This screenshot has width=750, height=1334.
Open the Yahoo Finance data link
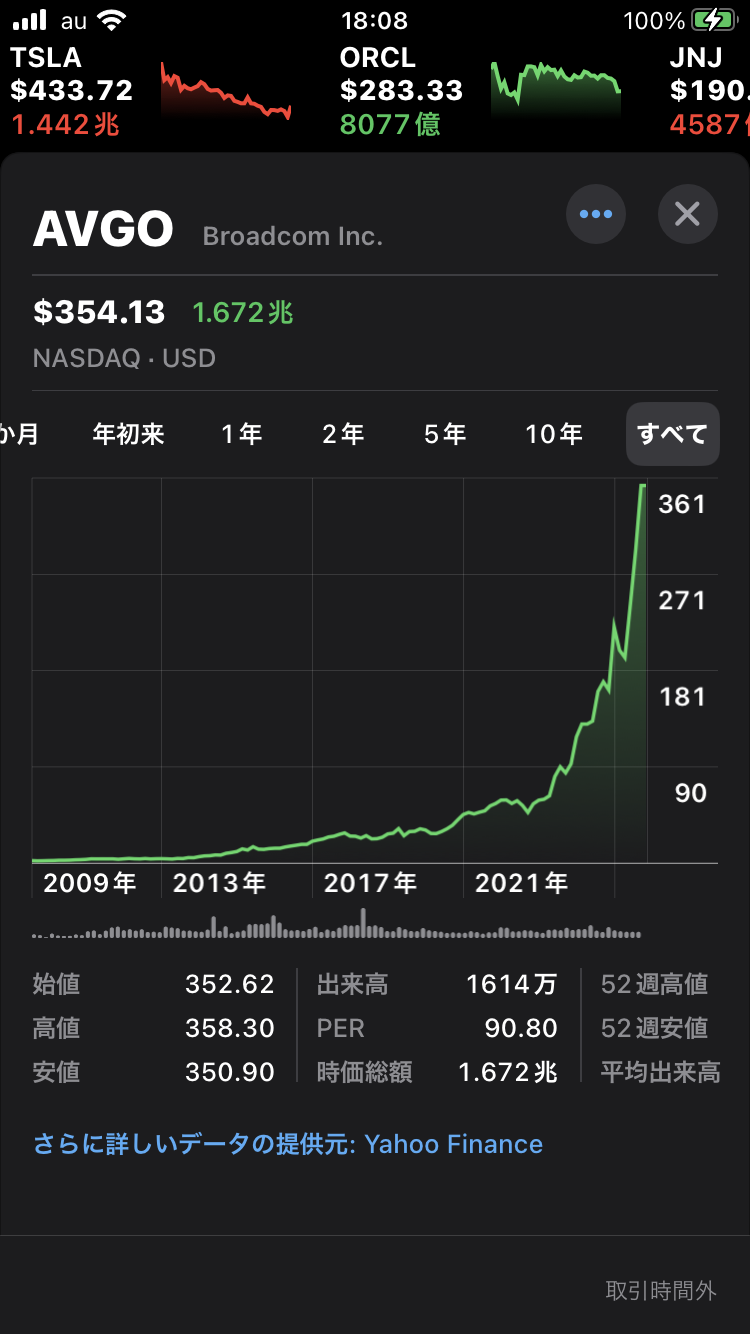click(288, 1144)
